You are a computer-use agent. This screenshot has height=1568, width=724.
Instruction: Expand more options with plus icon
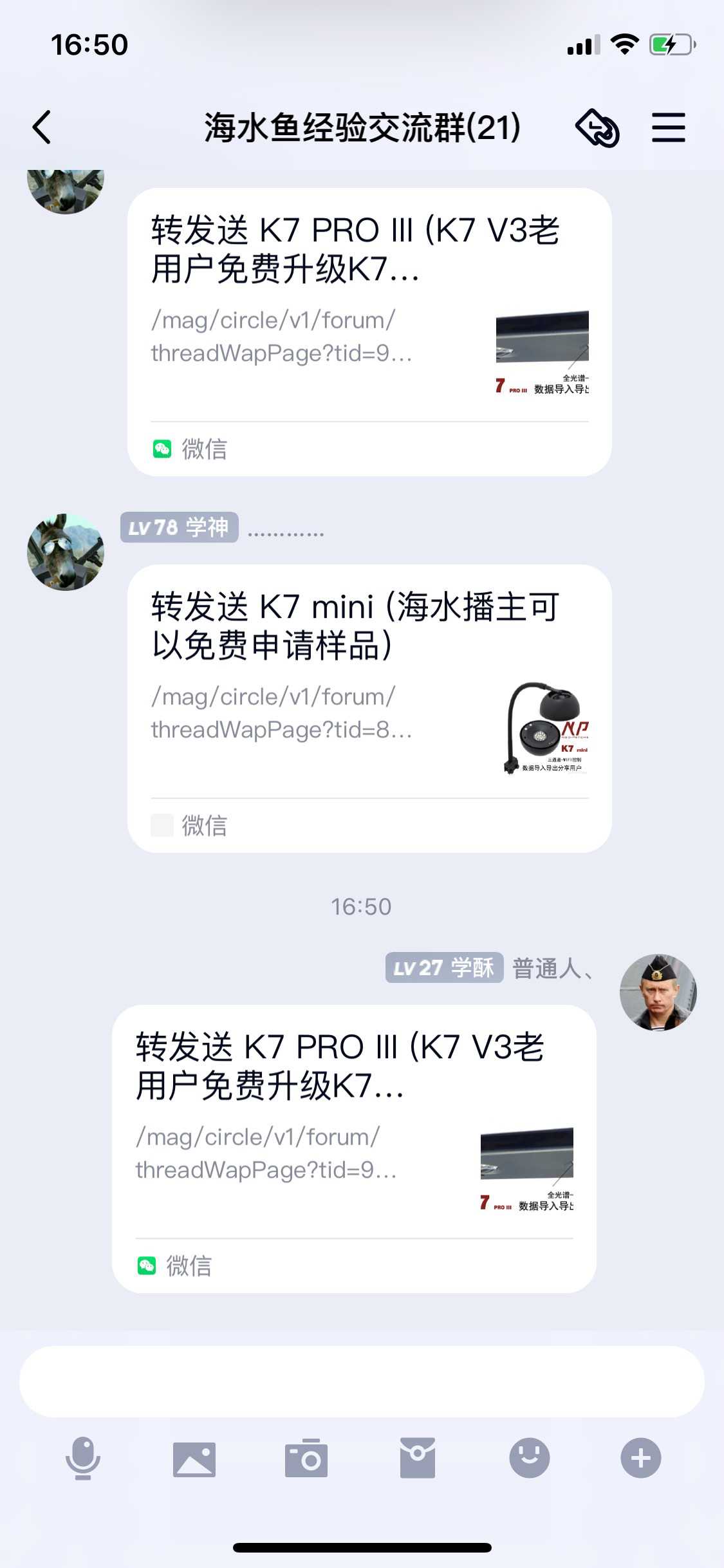[640, 1458]
